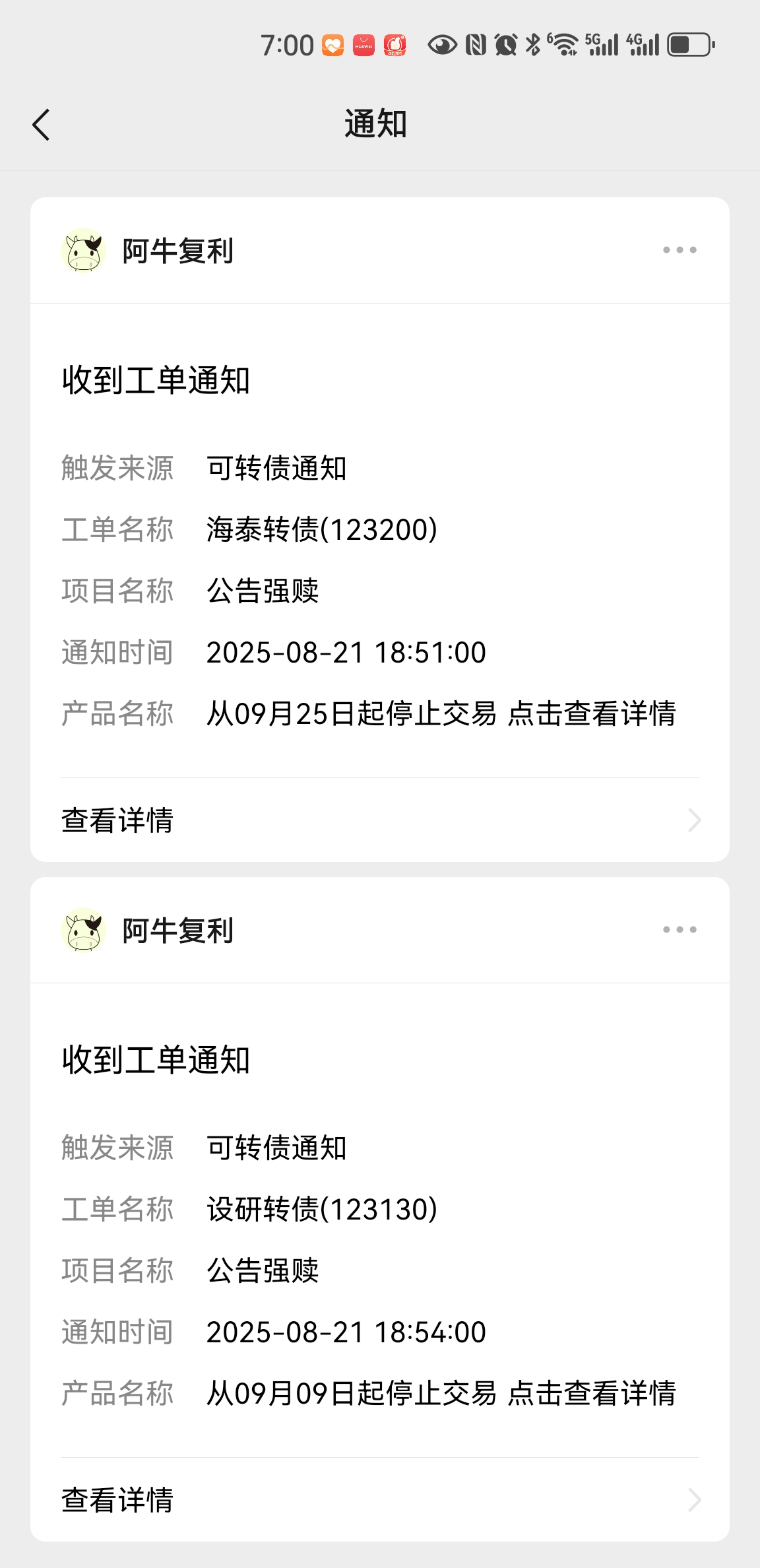The height and width of the screenshot is (1568, 760).
Task: Open the more options menu on the 设研转债 card
Action: [x=680, y=930]
